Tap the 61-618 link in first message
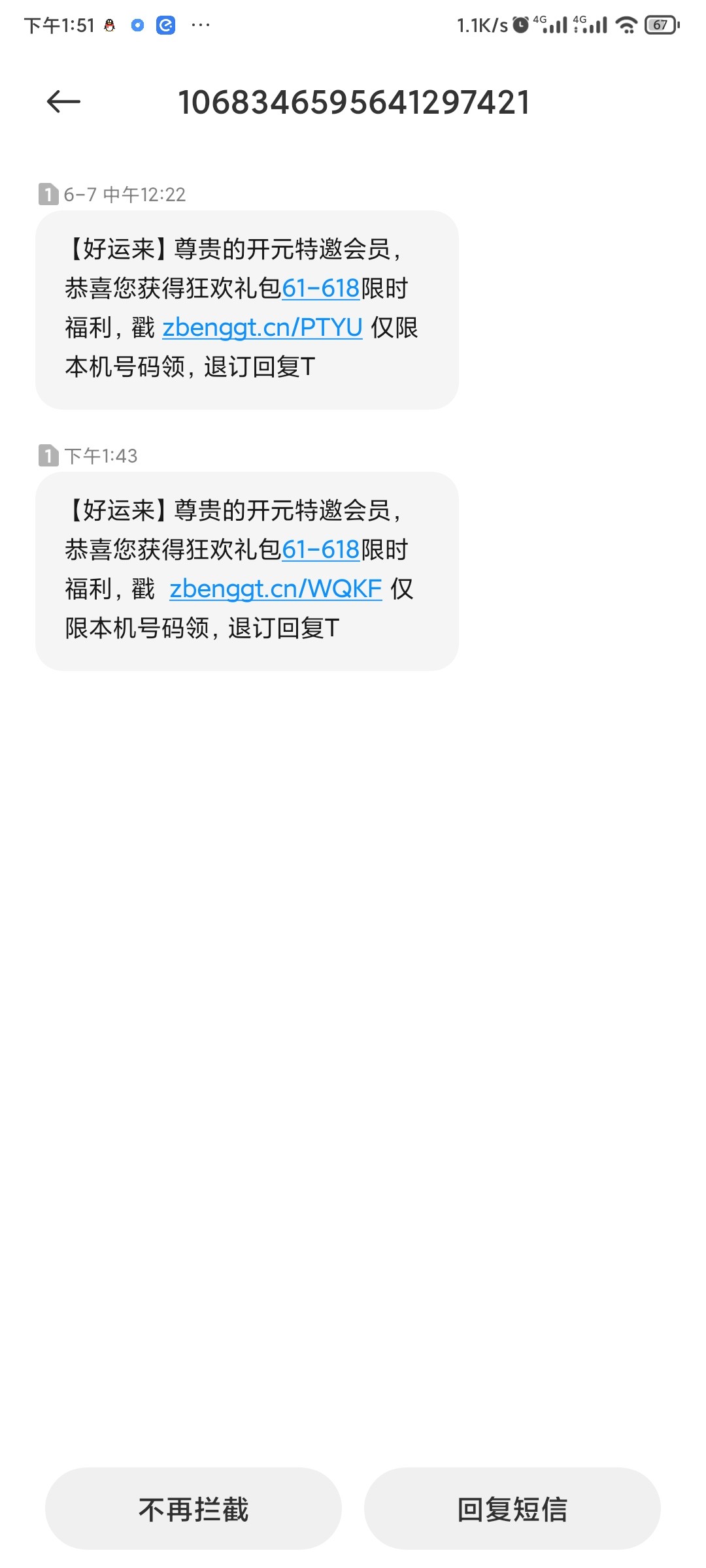 tap(320, 288)
